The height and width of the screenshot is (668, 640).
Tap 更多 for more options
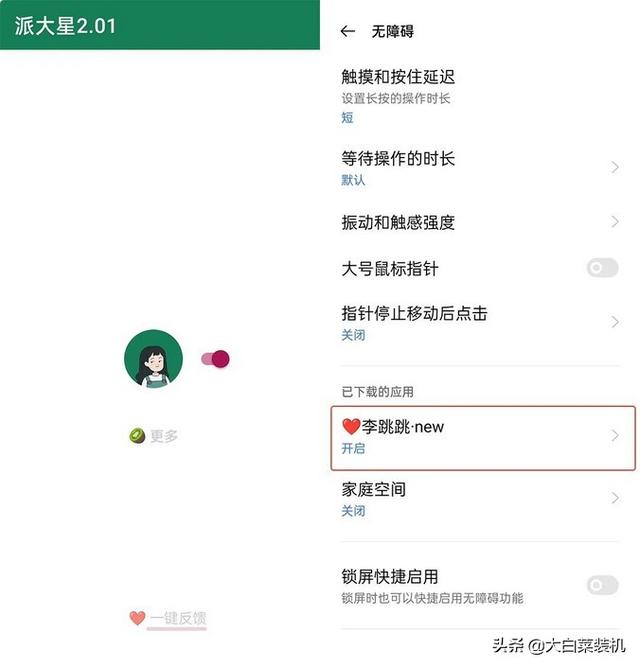coord(163,436)
